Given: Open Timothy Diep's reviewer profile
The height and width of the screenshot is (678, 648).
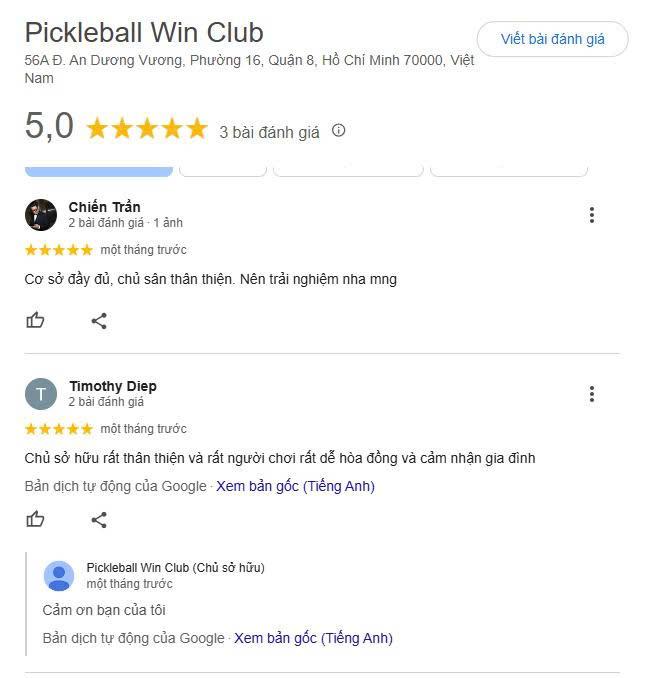Looking at the screenshot, I should coord(112,386).
